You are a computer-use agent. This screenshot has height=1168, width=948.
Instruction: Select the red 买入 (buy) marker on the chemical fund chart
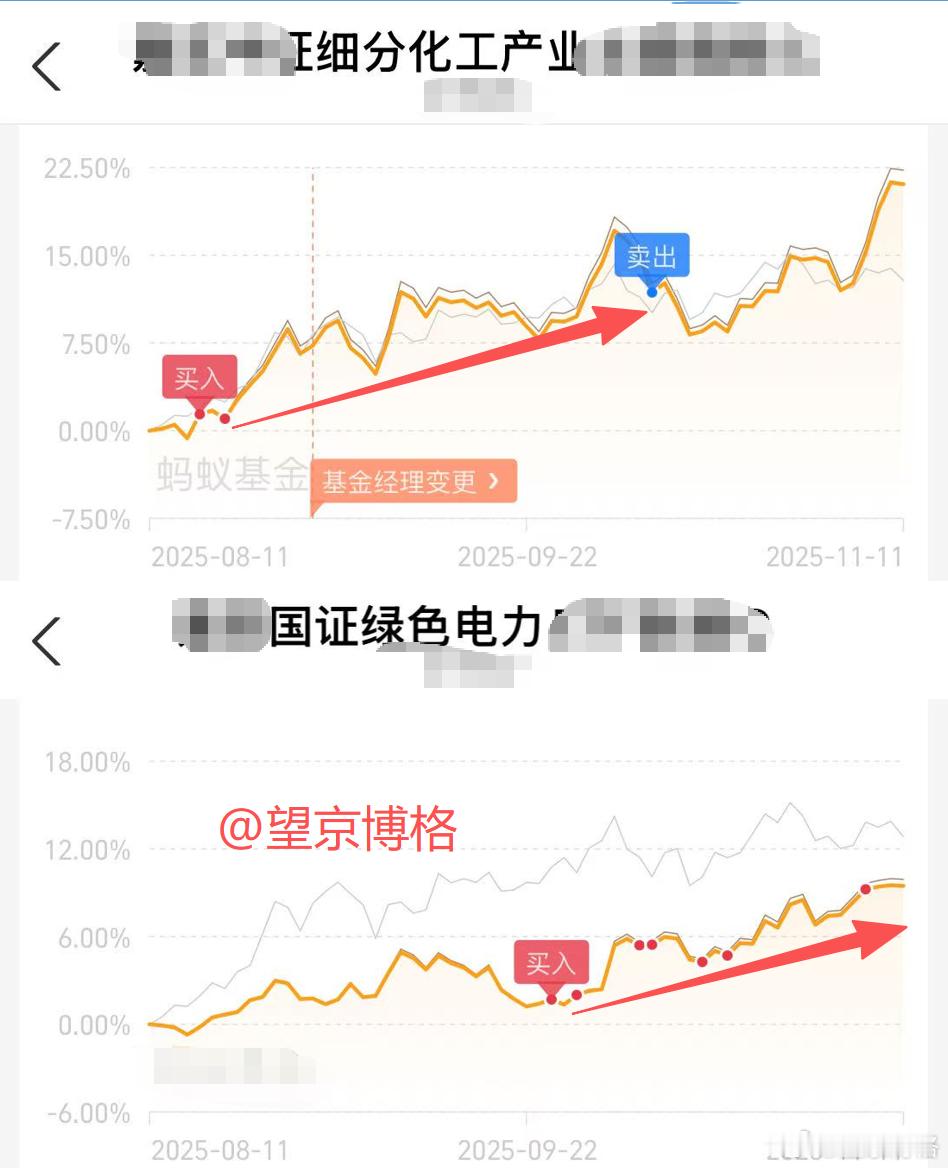(200, 377)
